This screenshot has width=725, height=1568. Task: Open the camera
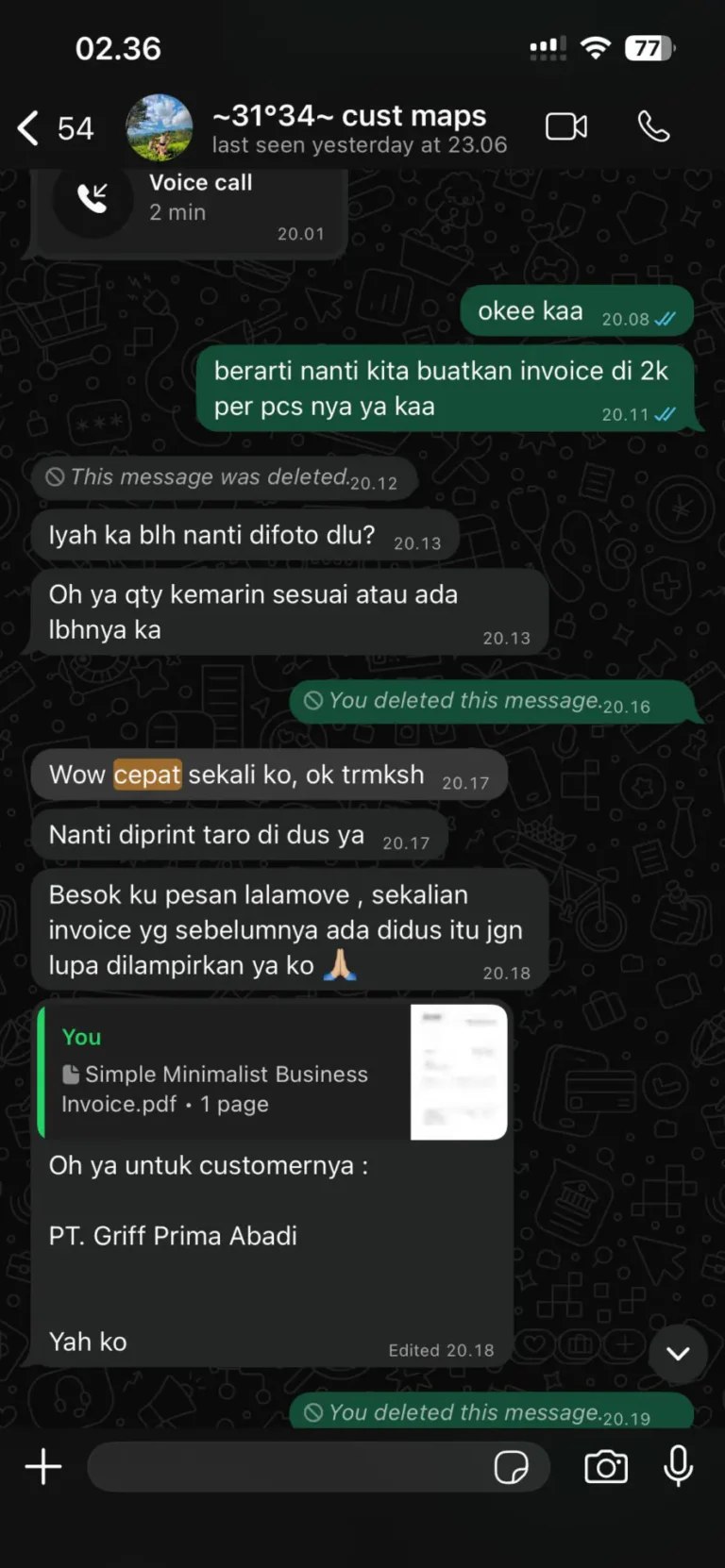point(605,1467)
